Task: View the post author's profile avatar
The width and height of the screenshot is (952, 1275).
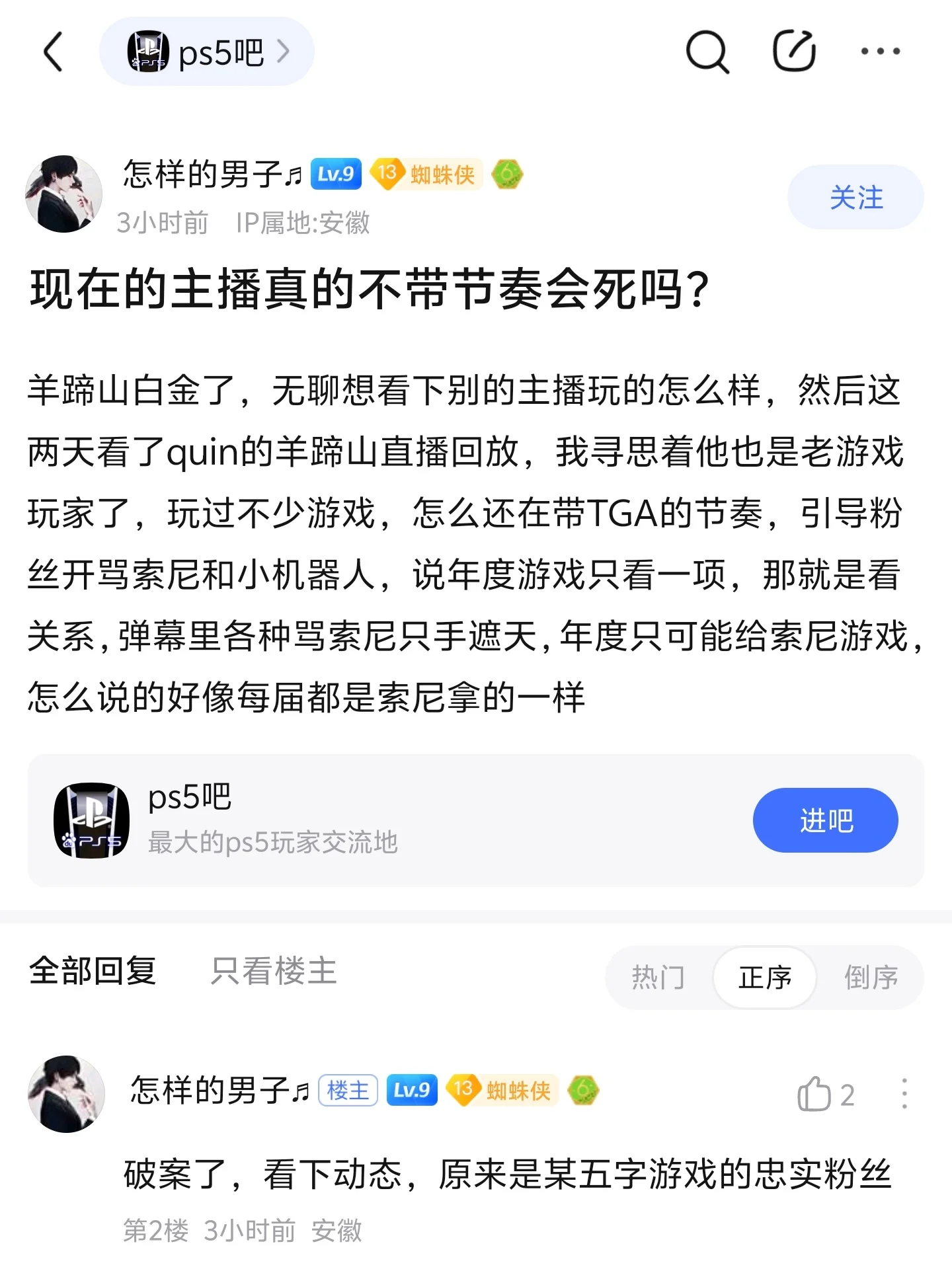Action: (x=63, y=194)
